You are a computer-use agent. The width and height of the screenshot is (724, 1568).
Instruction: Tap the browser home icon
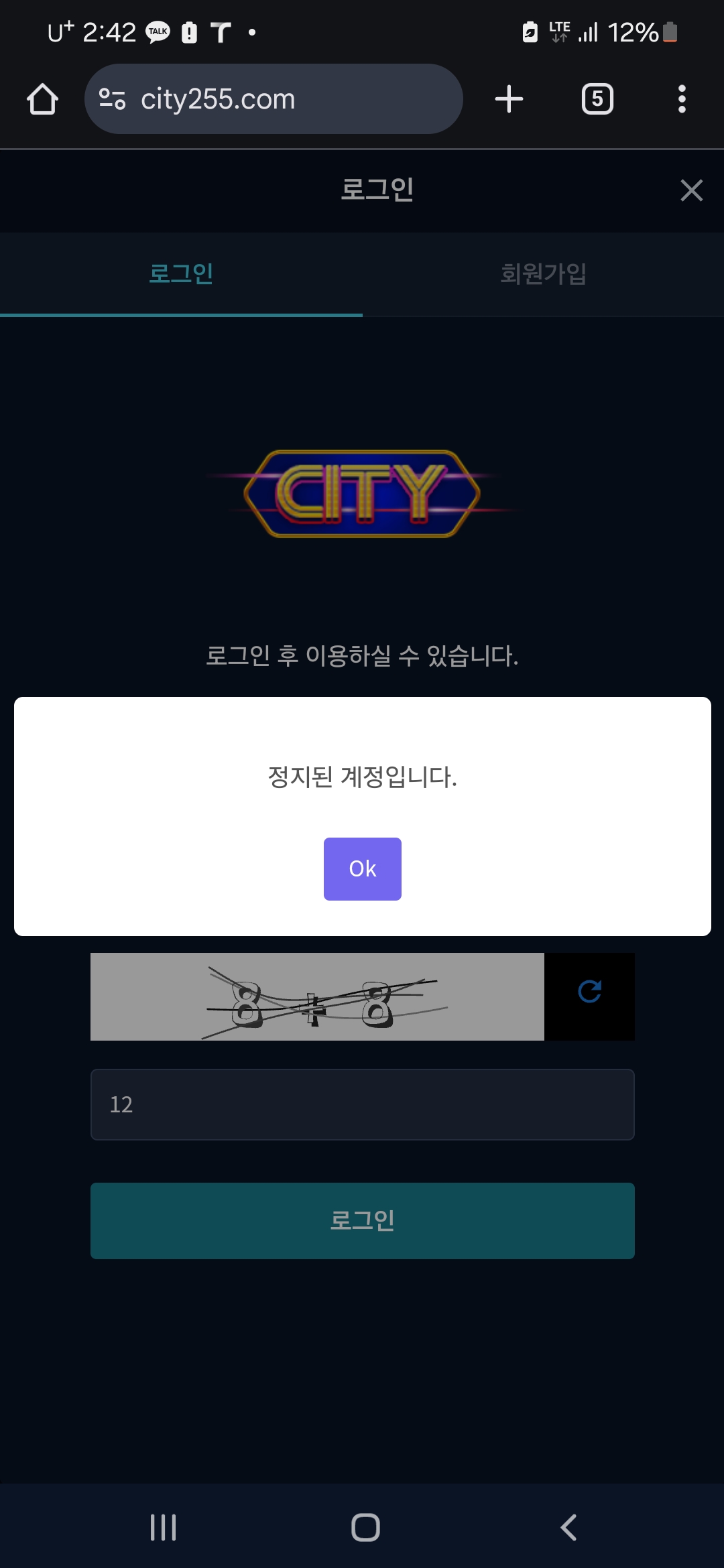tap(42, 99)
